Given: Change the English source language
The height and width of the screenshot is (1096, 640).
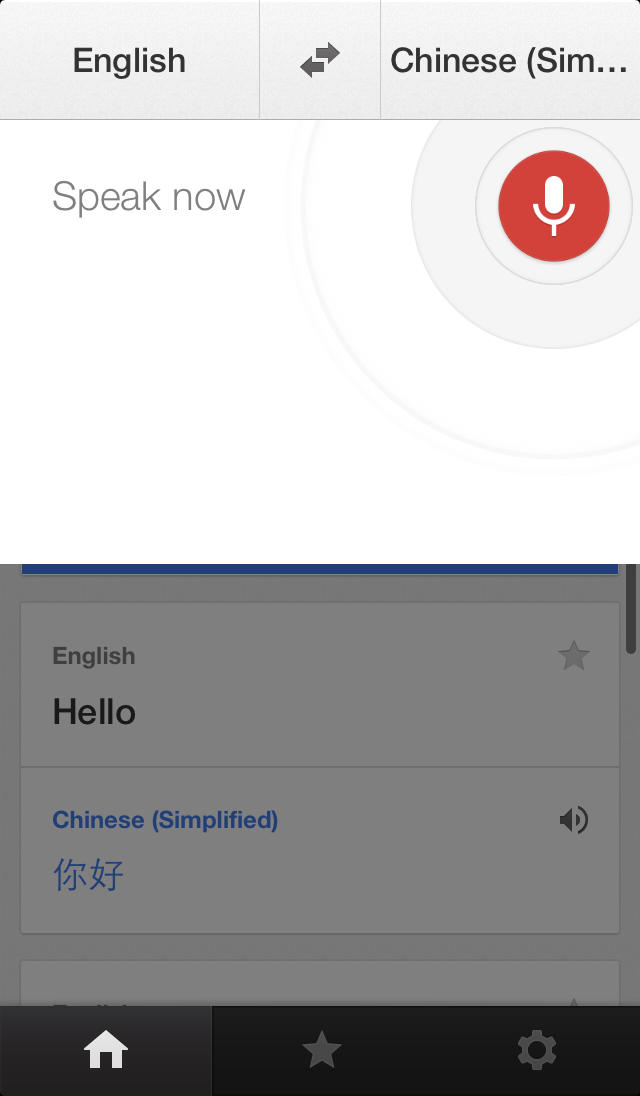Looking at the screenshot, I should pos(129,60).
